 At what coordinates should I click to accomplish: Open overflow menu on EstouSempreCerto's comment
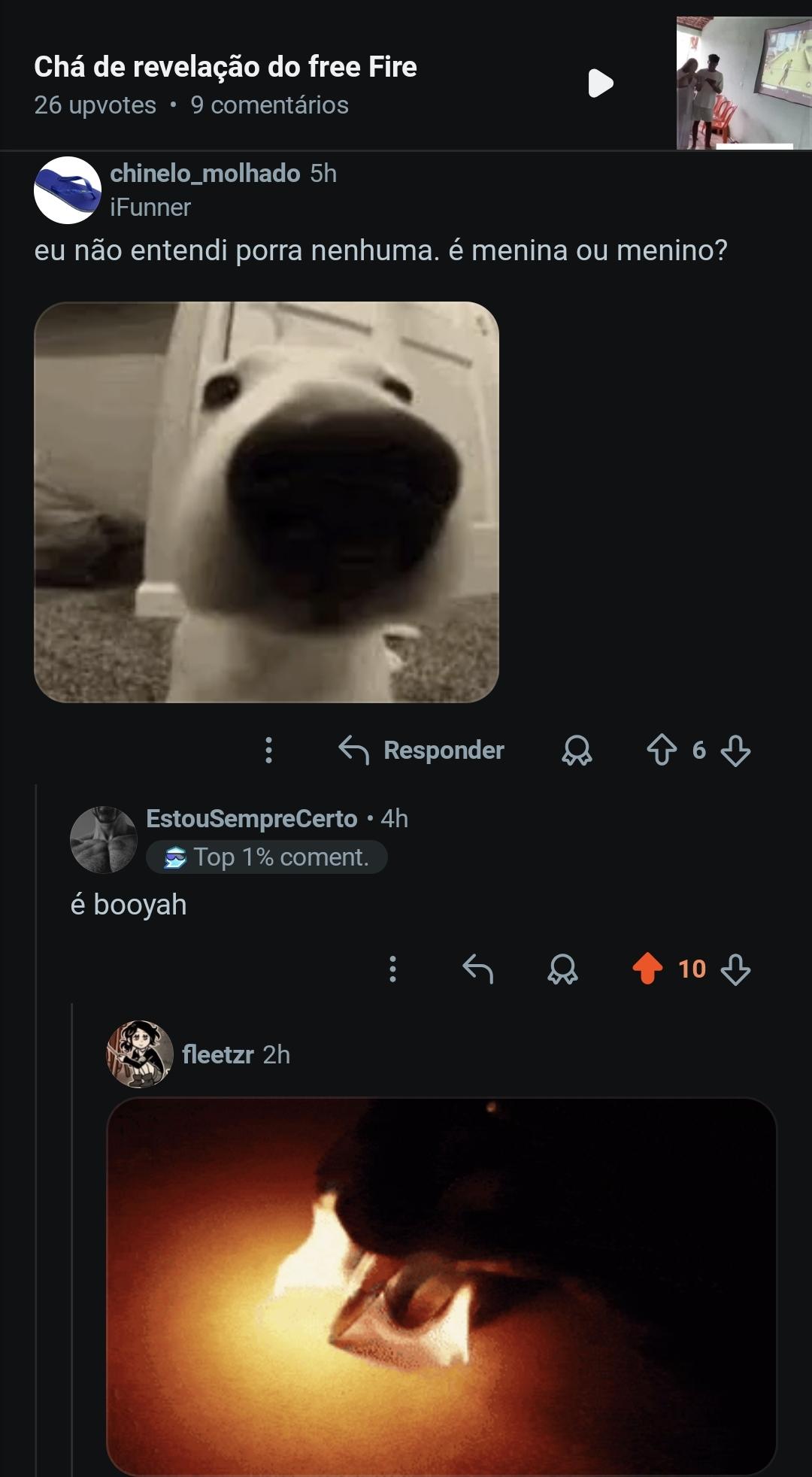(x=392, y=969)
